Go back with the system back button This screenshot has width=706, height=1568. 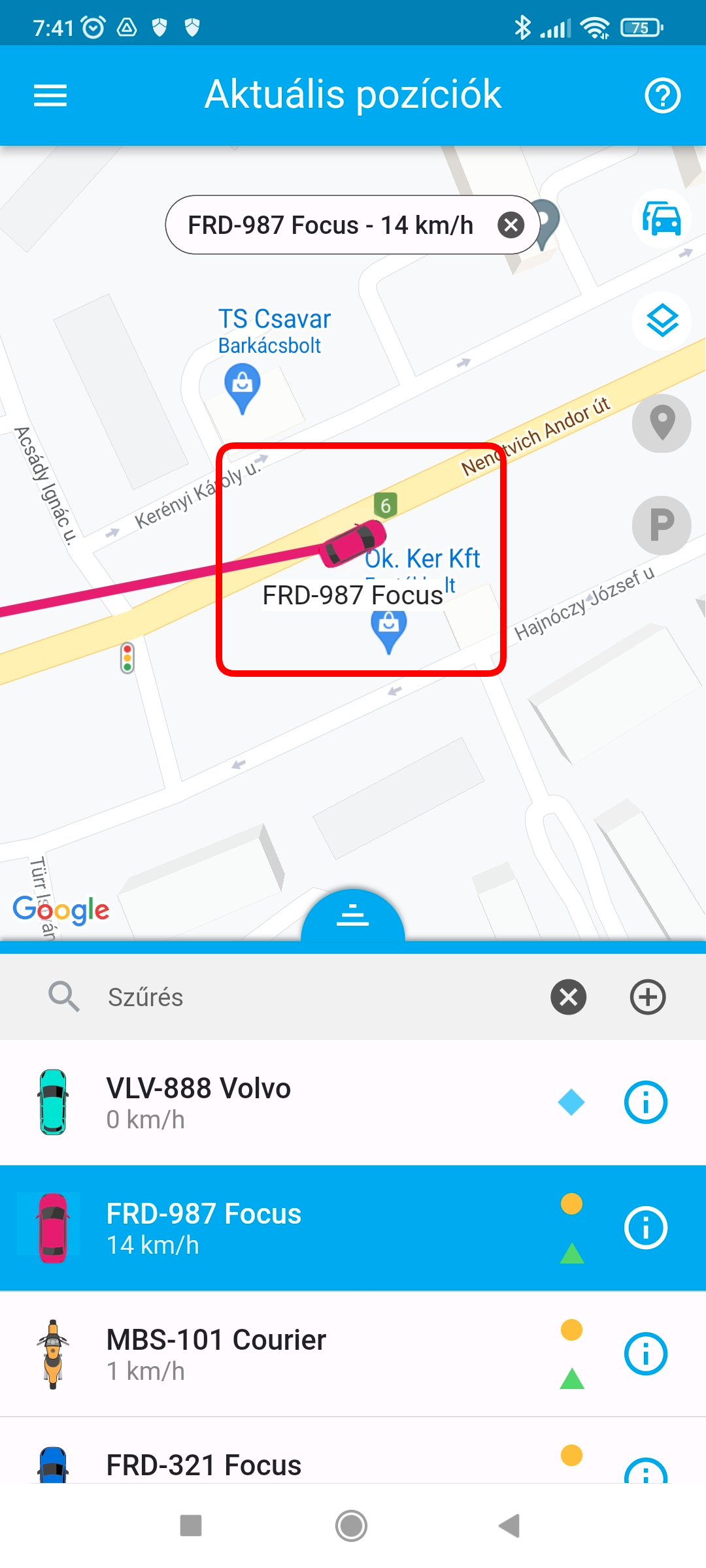509,1526
